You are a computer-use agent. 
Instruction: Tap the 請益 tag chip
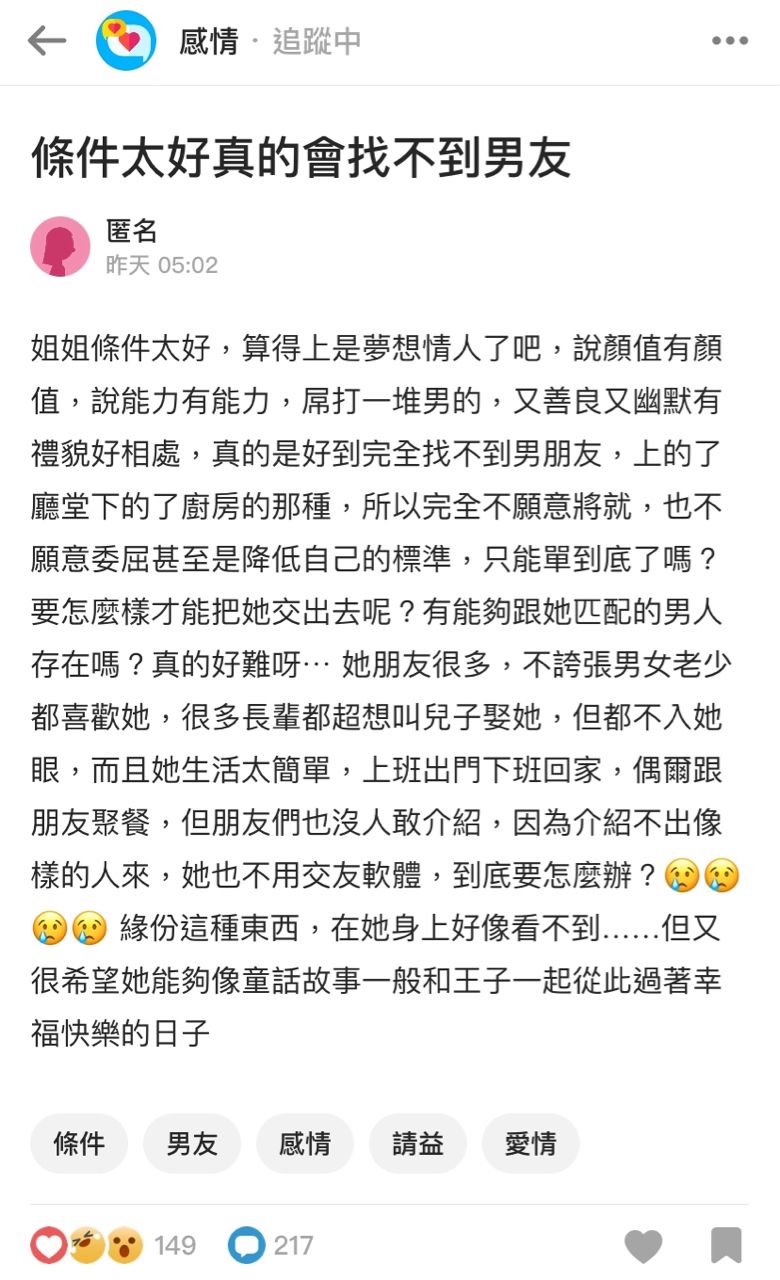418,1144
